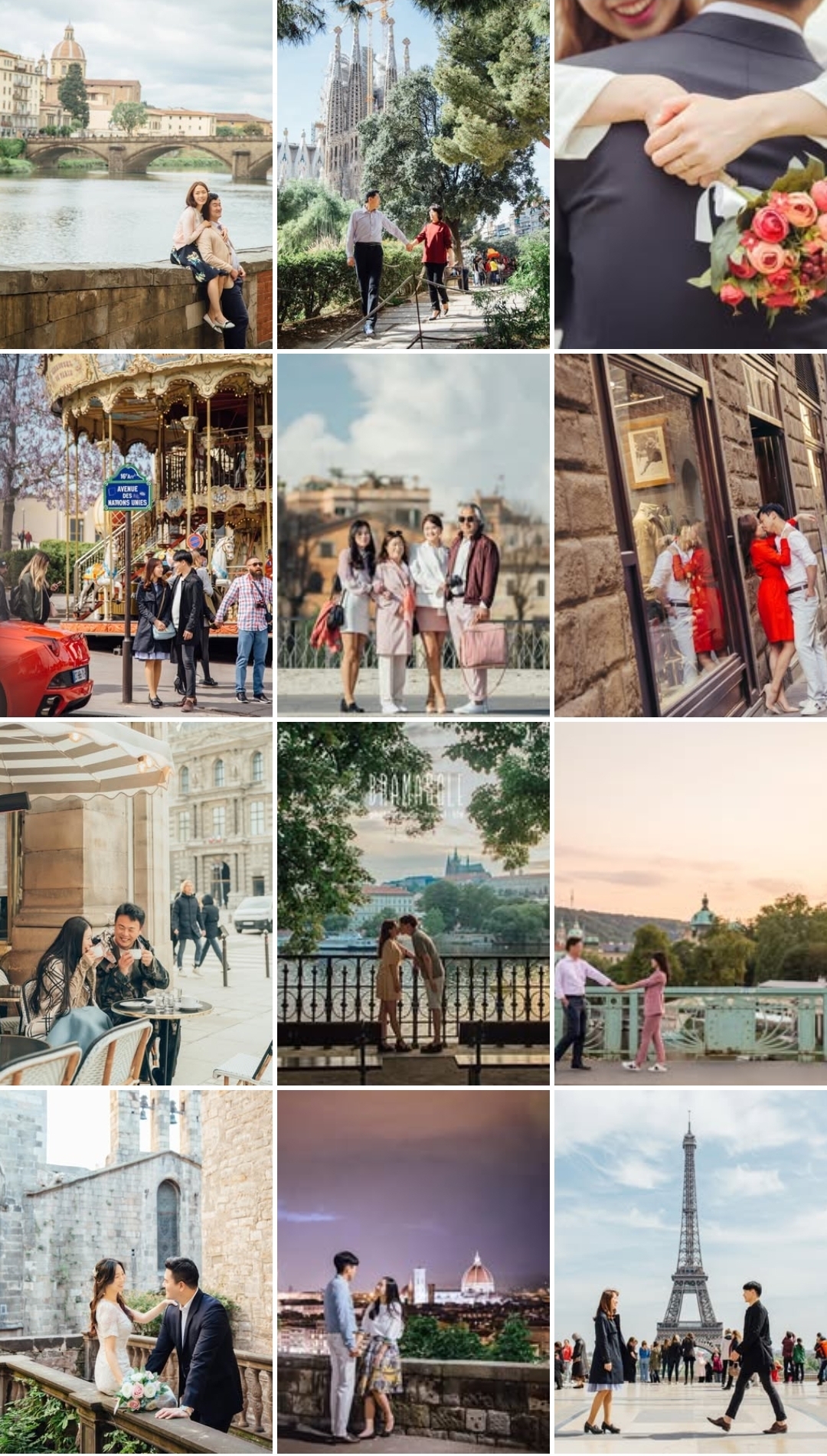Open the family of four group photo

(x=413, y=534)
